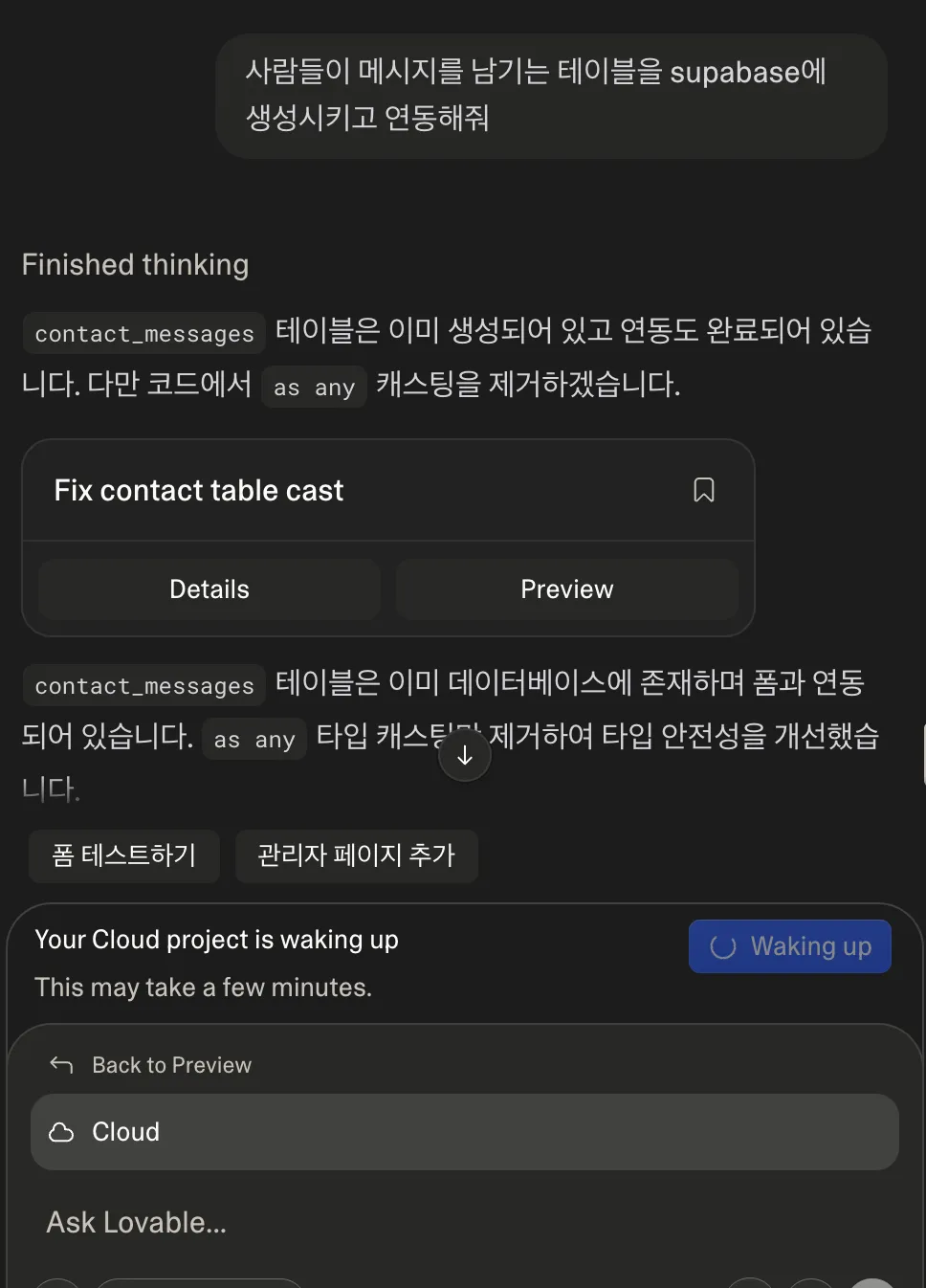Screen dimensions: 926x1288
Task: Click the cloud icon next to the Cloud label
Action: (x=61, y=1131)
